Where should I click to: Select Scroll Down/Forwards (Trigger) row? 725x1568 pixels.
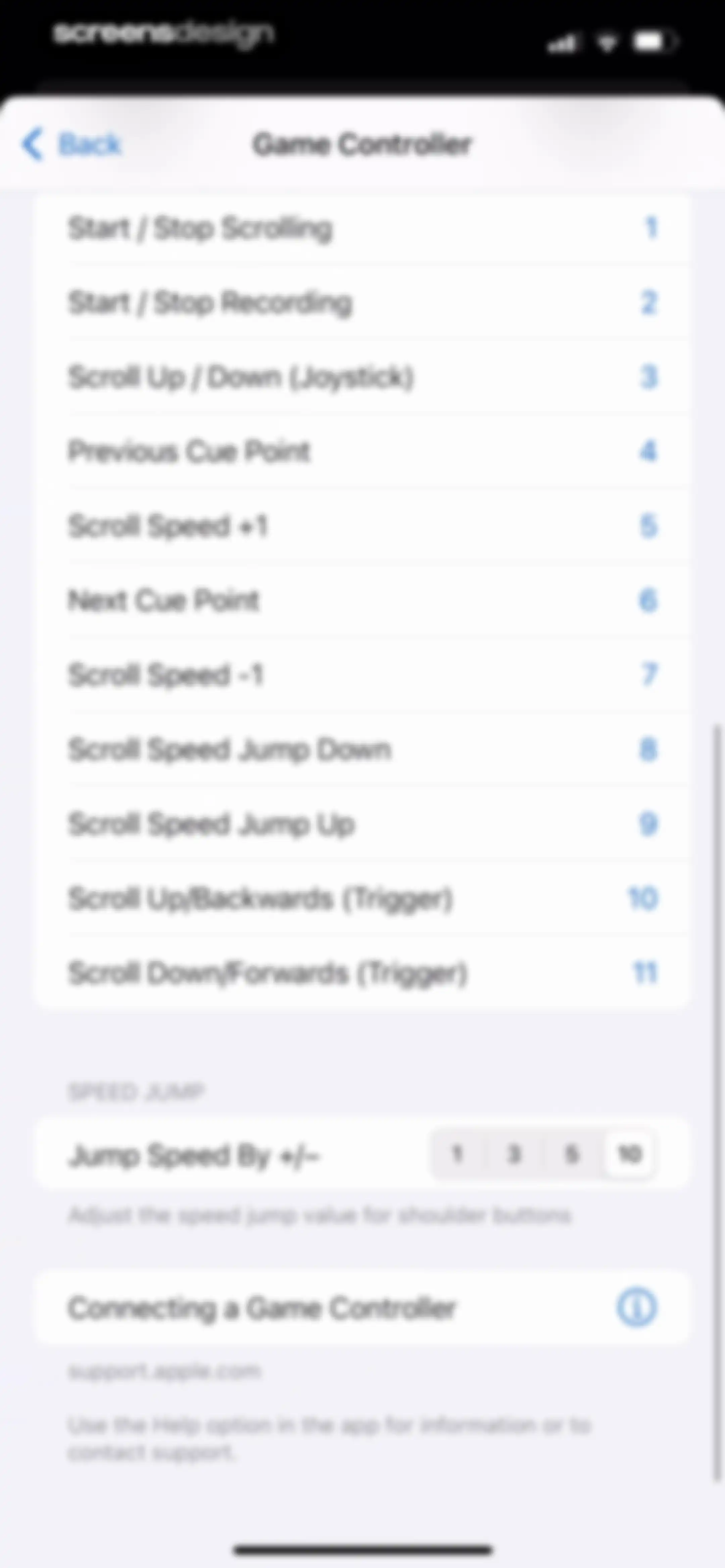click(x=362, y=973)
